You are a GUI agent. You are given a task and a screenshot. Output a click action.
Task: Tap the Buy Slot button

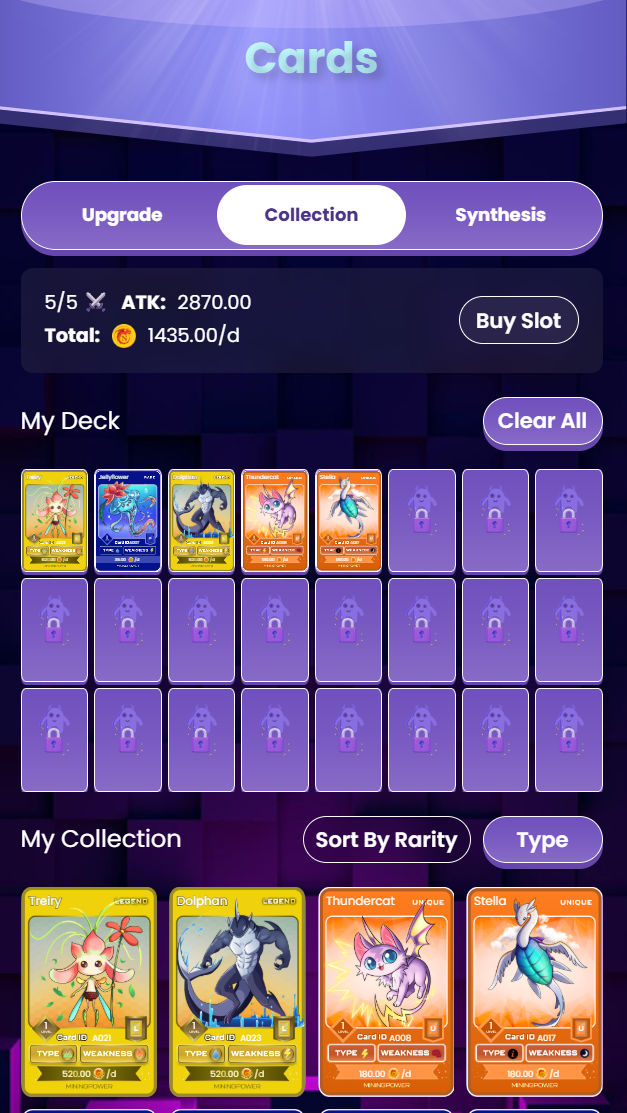point(518,321)
